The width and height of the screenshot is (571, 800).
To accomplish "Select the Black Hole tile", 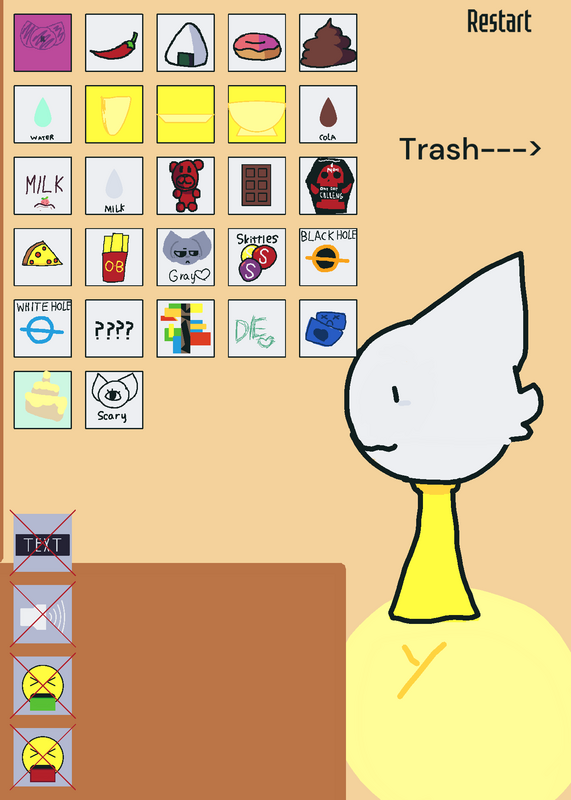I will [329, 257].
